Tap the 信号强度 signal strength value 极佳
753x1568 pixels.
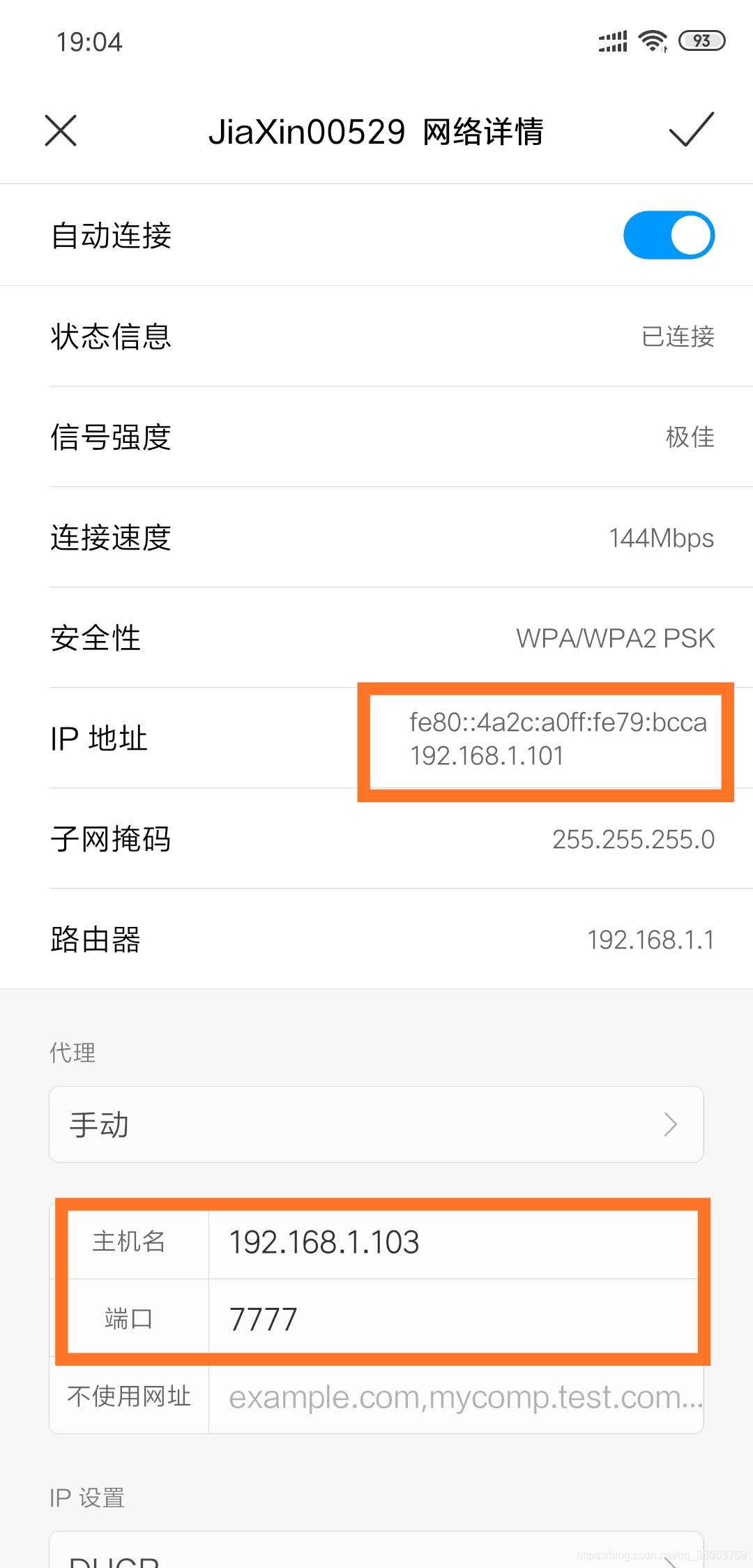(690, 438)
